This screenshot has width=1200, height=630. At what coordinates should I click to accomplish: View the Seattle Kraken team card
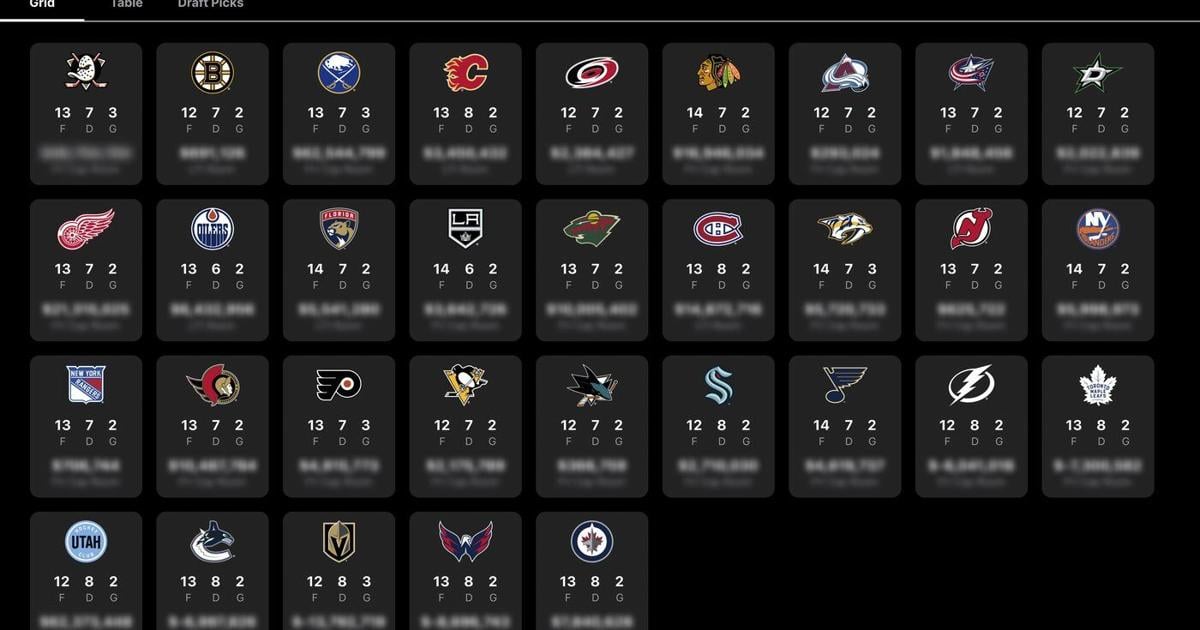click(718, 426)
